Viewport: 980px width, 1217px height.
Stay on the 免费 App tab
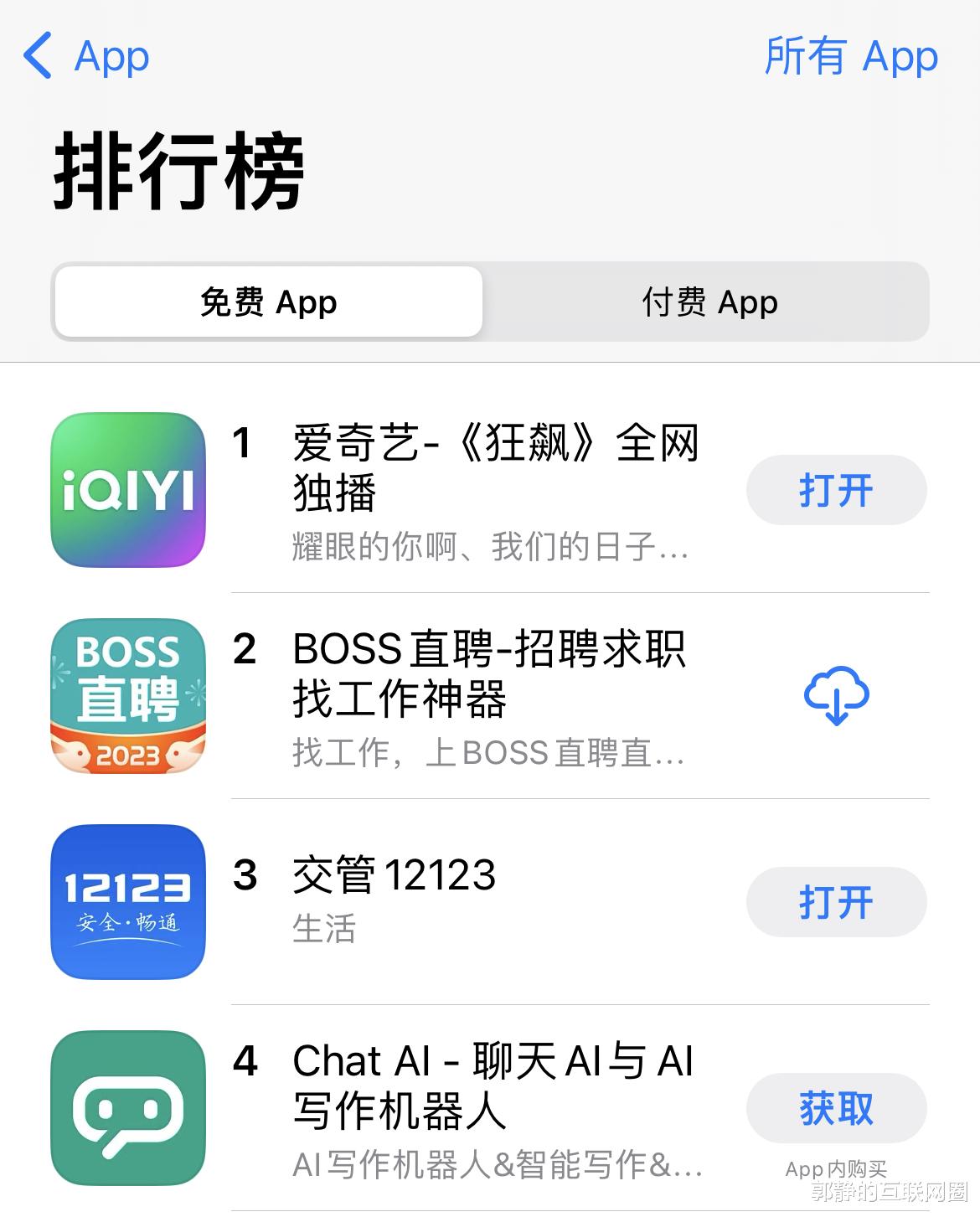pyautogui.click(x=266, y=302)
